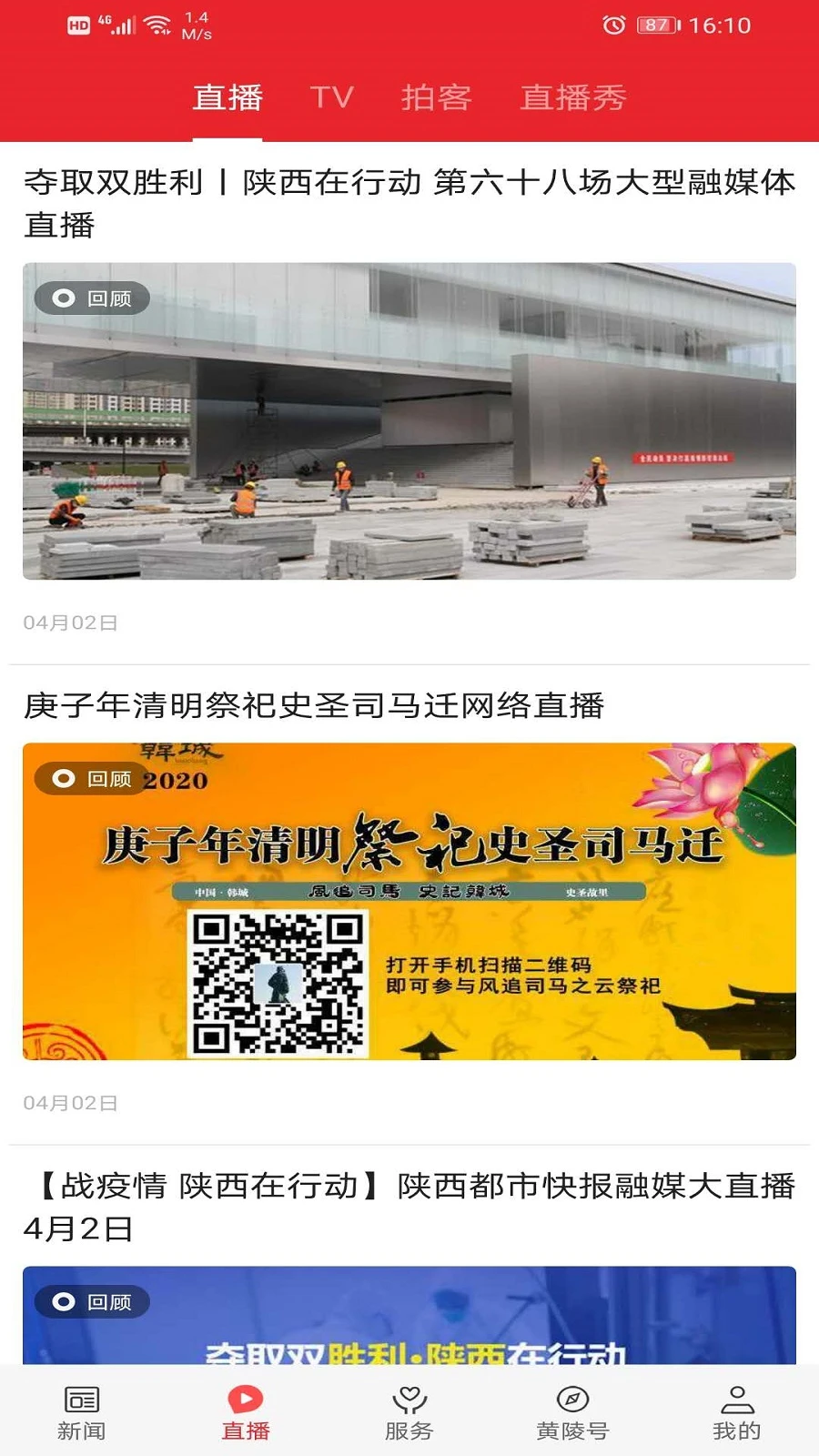Switch to the TV top tab
The width and height of the screenshot is (819, 1456).
[331, 97]
